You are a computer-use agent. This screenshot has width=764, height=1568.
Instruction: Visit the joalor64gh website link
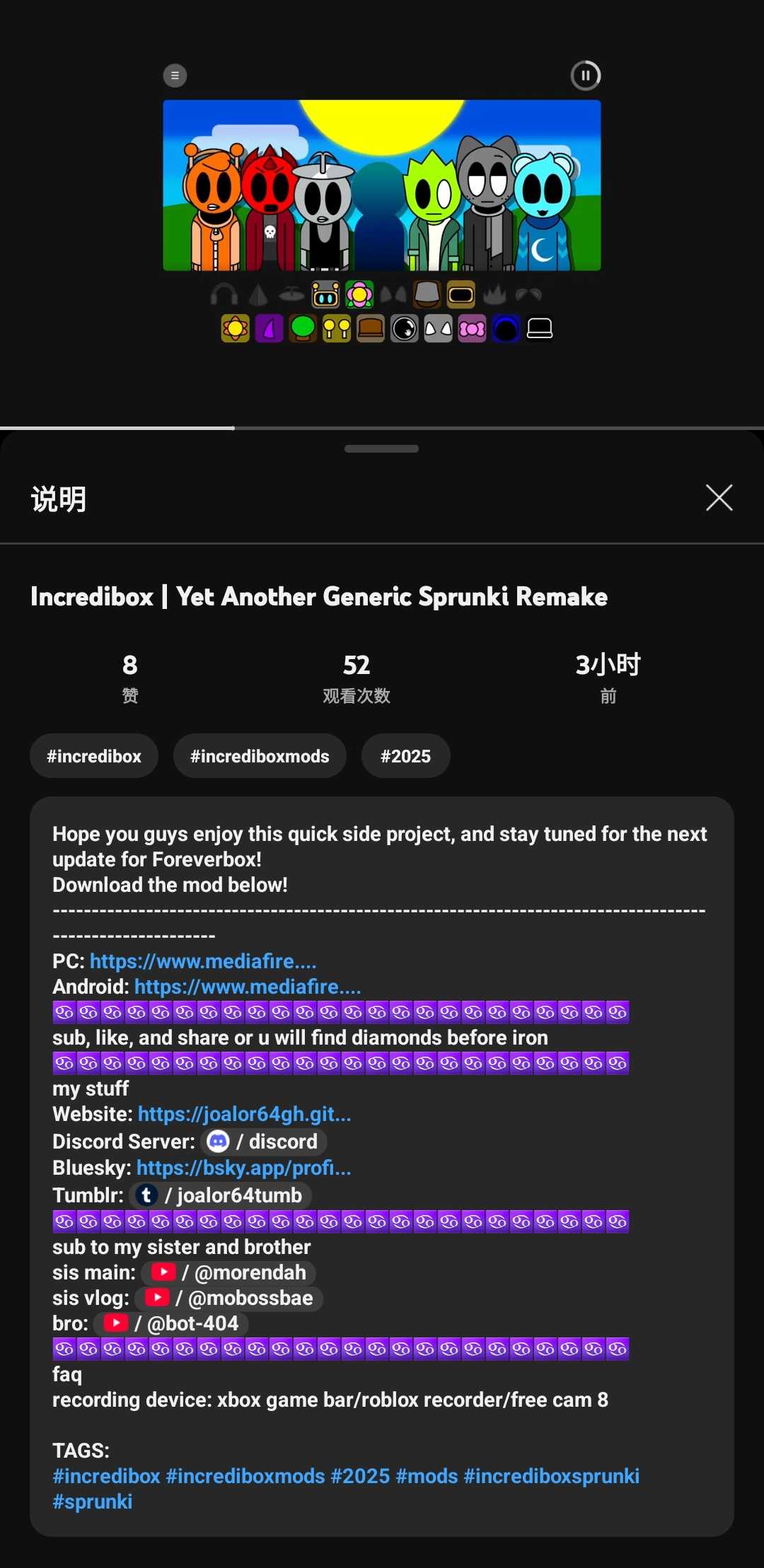point(244,1114)
